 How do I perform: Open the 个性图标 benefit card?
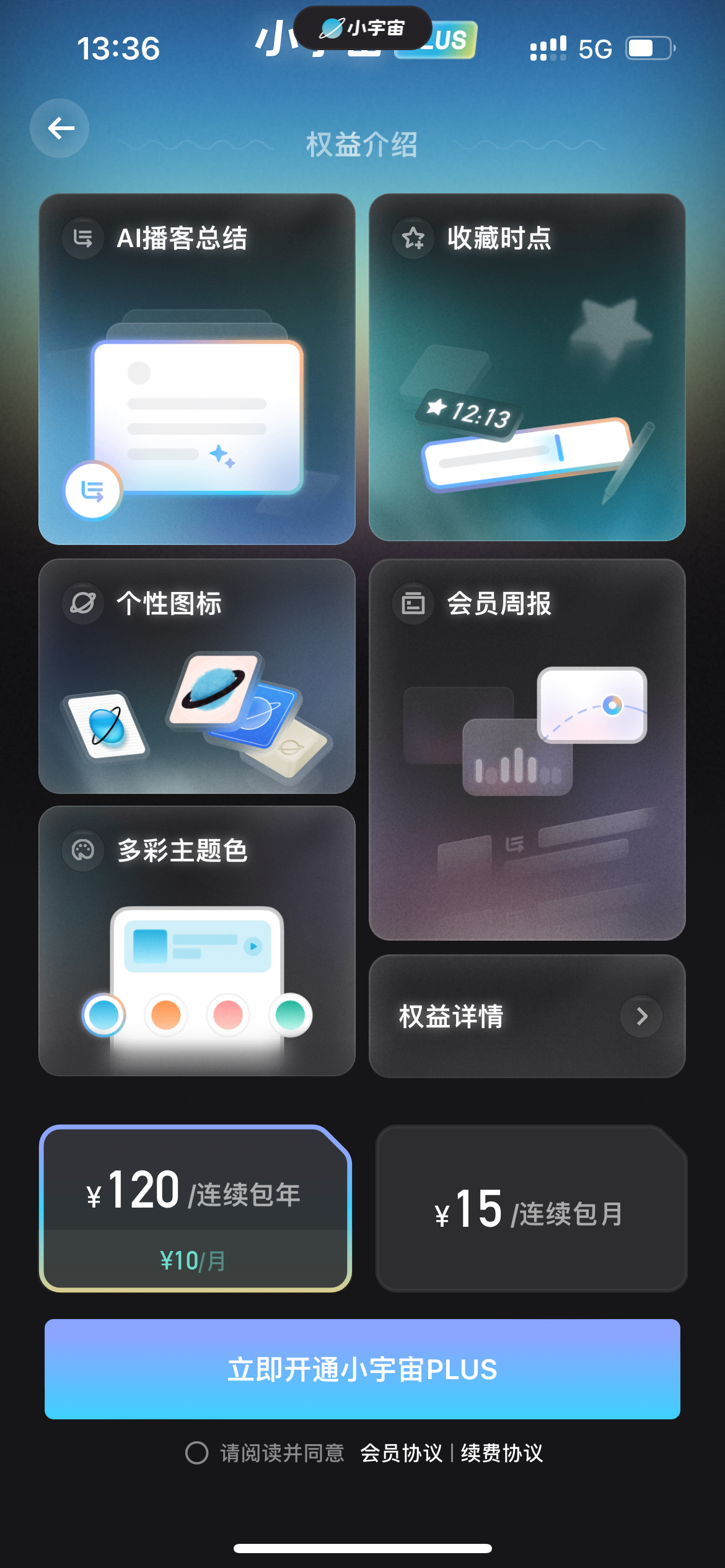pos(197,676)
